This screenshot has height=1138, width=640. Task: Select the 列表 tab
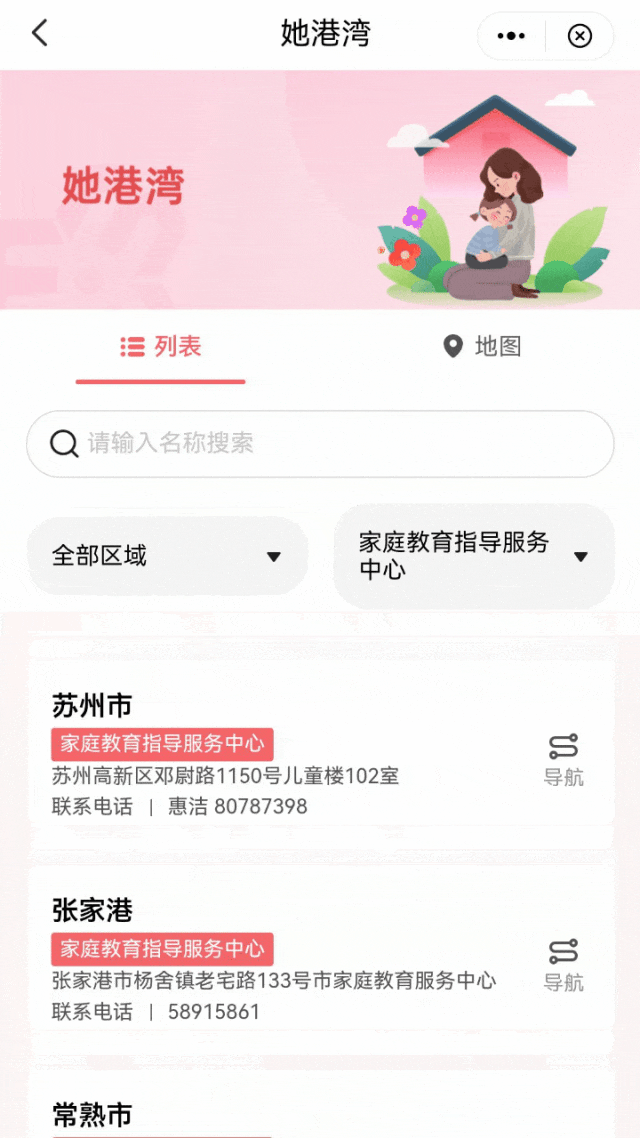[161, 347]
